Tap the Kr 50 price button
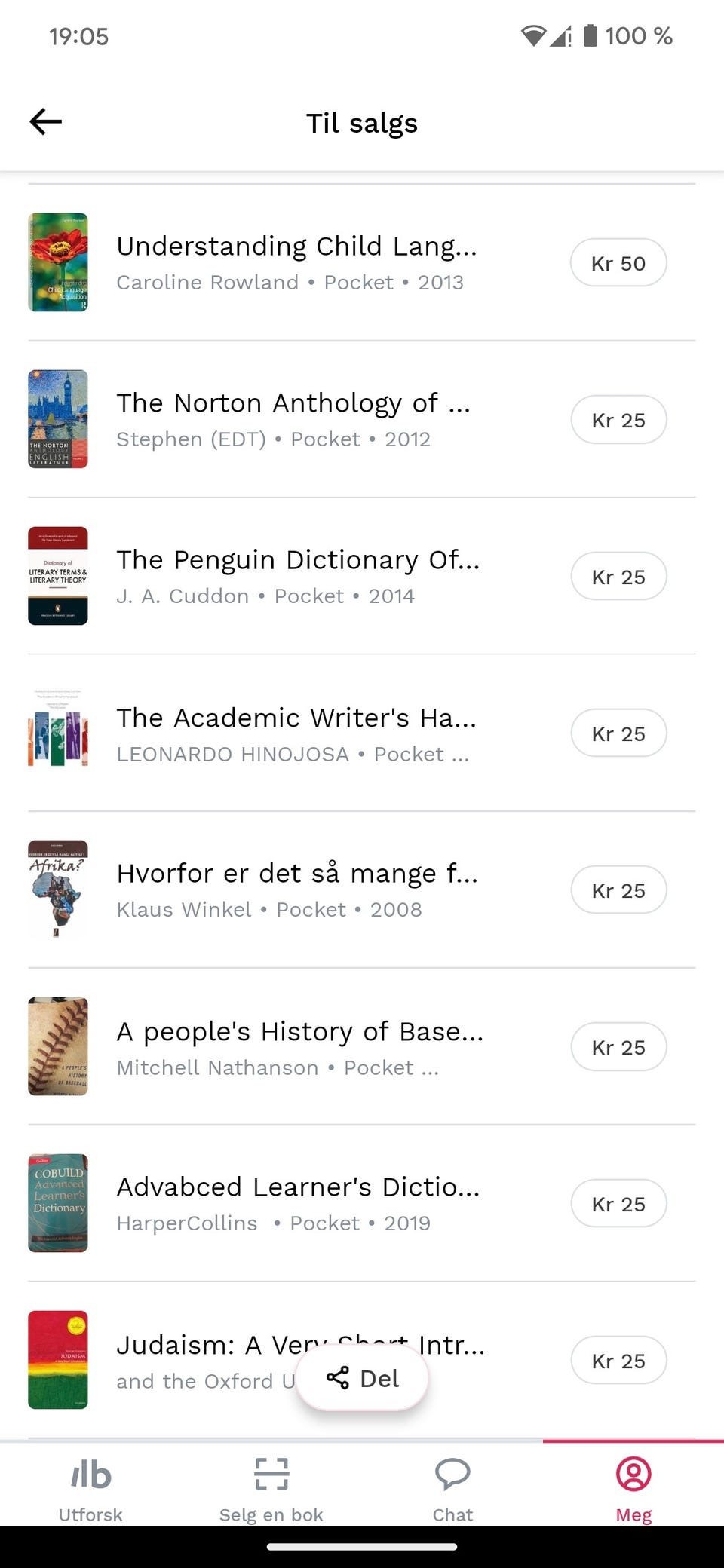 [x=618, y=263]
